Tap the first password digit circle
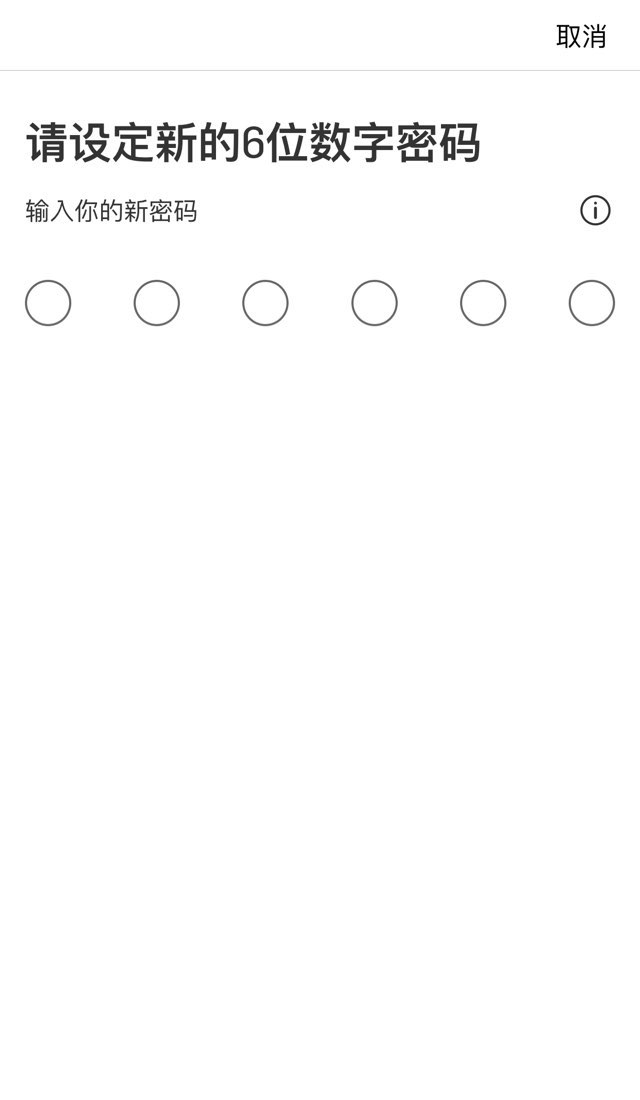The image size is (640, 1100). [48, 303]
